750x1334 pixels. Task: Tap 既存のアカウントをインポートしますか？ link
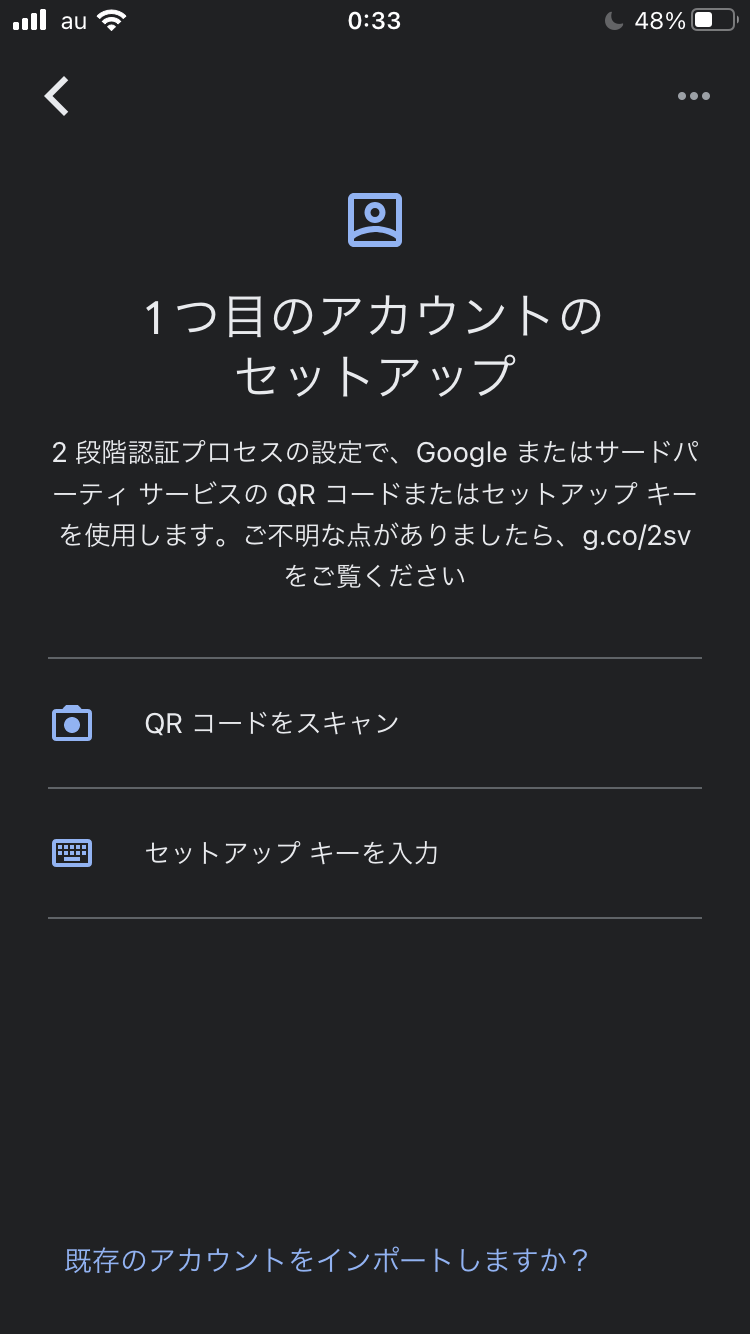327,1260
